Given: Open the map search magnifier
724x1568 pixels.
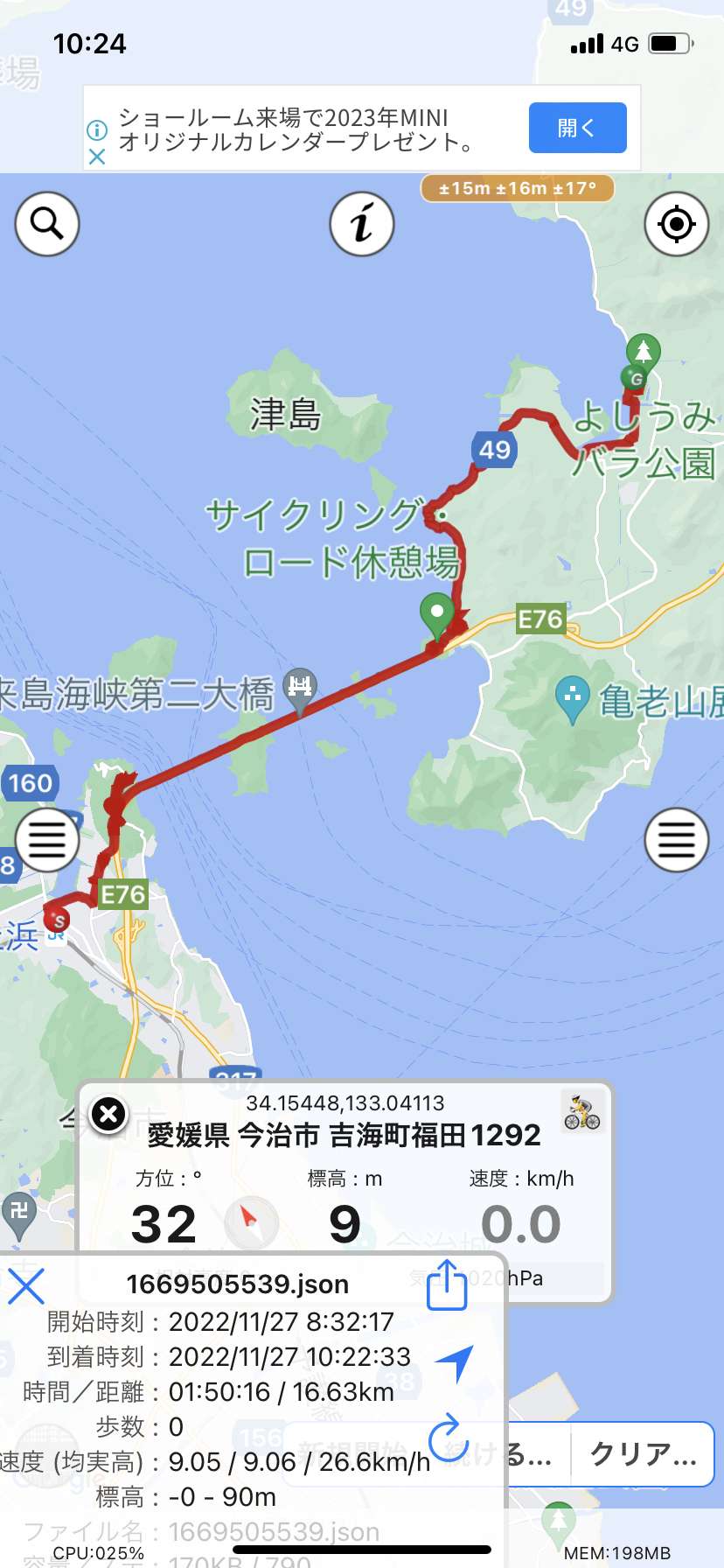Looking at the screenshot, I should tap(47, 224).
